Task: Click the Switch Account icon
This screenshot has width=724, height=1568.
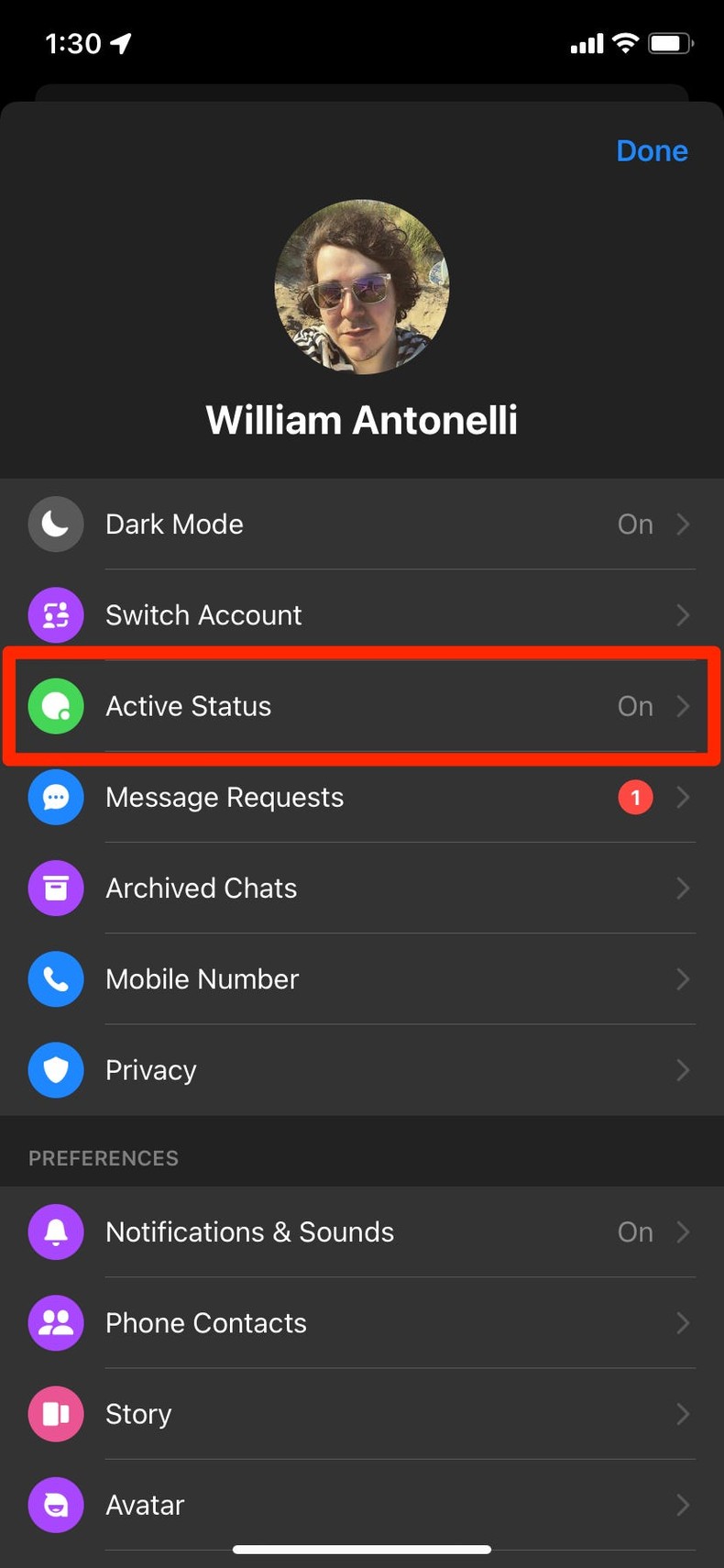Action: (x=56, y=615)
